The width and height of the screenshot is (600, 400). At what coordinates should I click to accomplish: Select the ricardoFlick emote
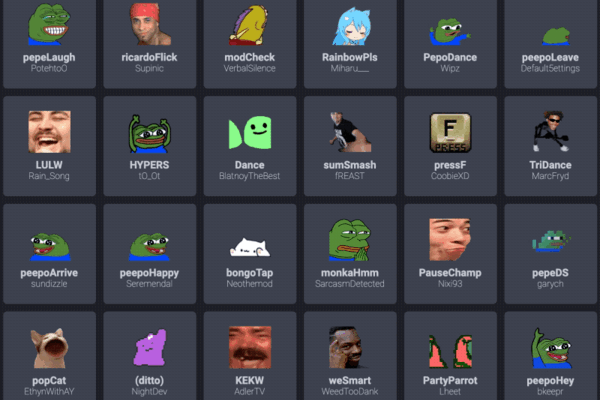pyautogui.click(x=150, y=40)
